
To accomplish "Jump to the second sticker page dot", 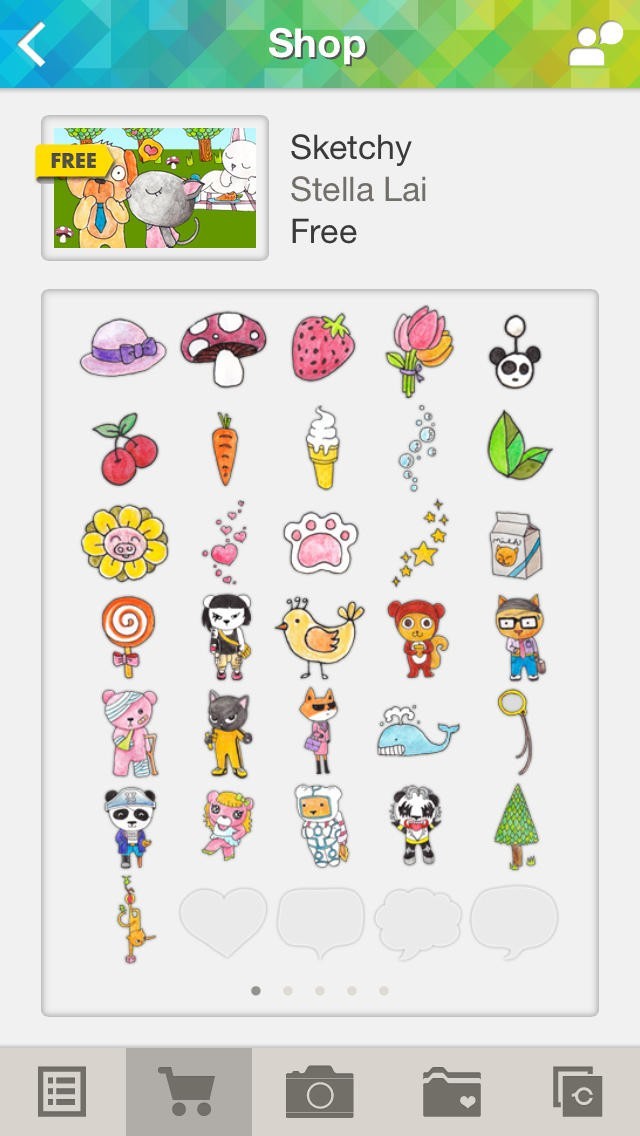I will [288, 990].
